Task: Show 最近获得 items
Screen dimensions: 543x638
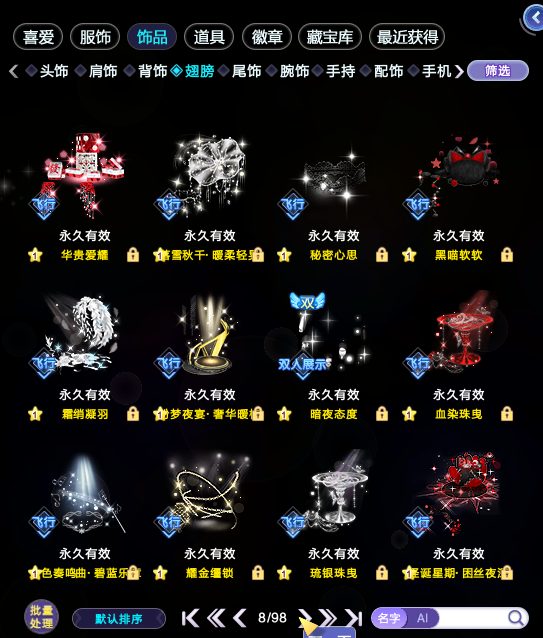Action: pyautogui.click(x=407, y=37)
